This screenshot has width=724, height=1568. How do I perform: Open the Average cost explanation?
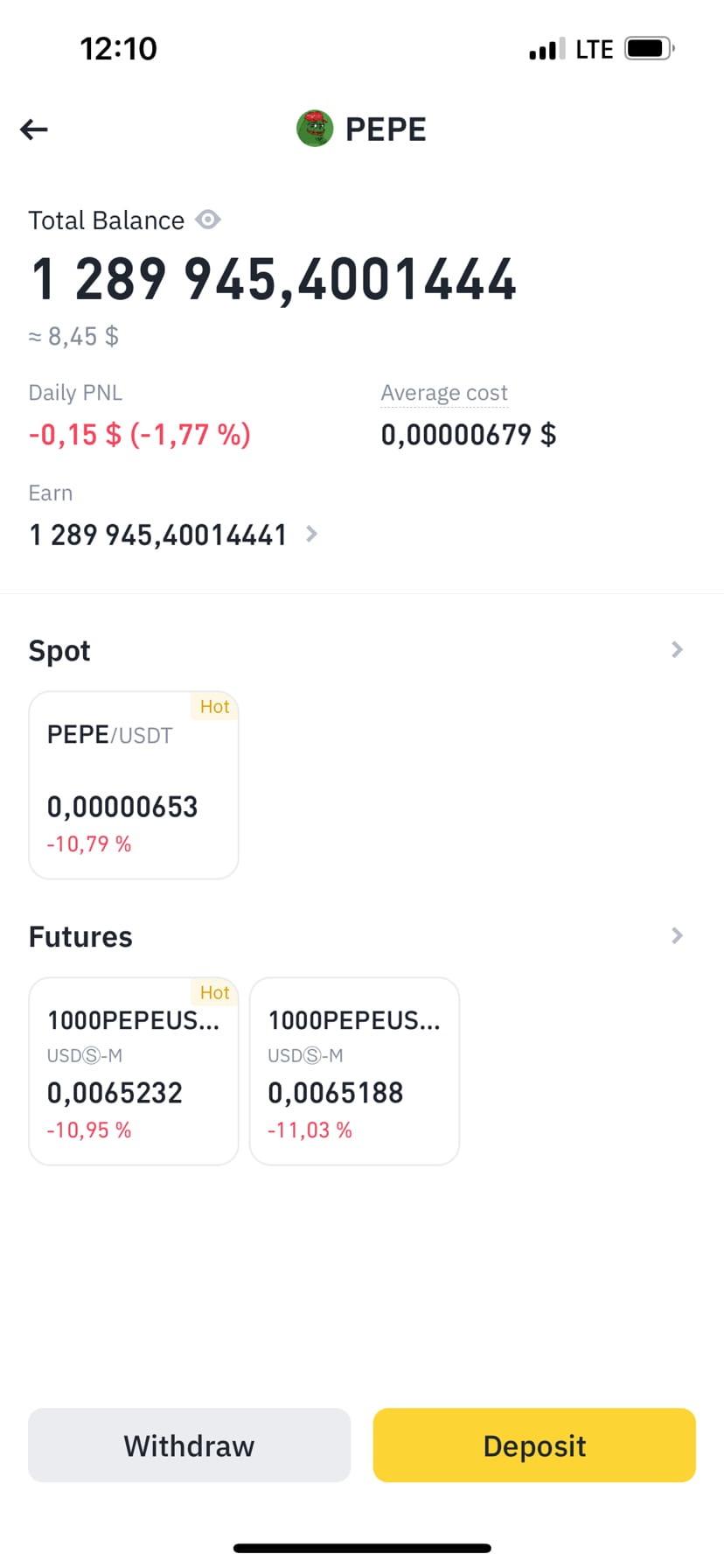click(444, 393)
